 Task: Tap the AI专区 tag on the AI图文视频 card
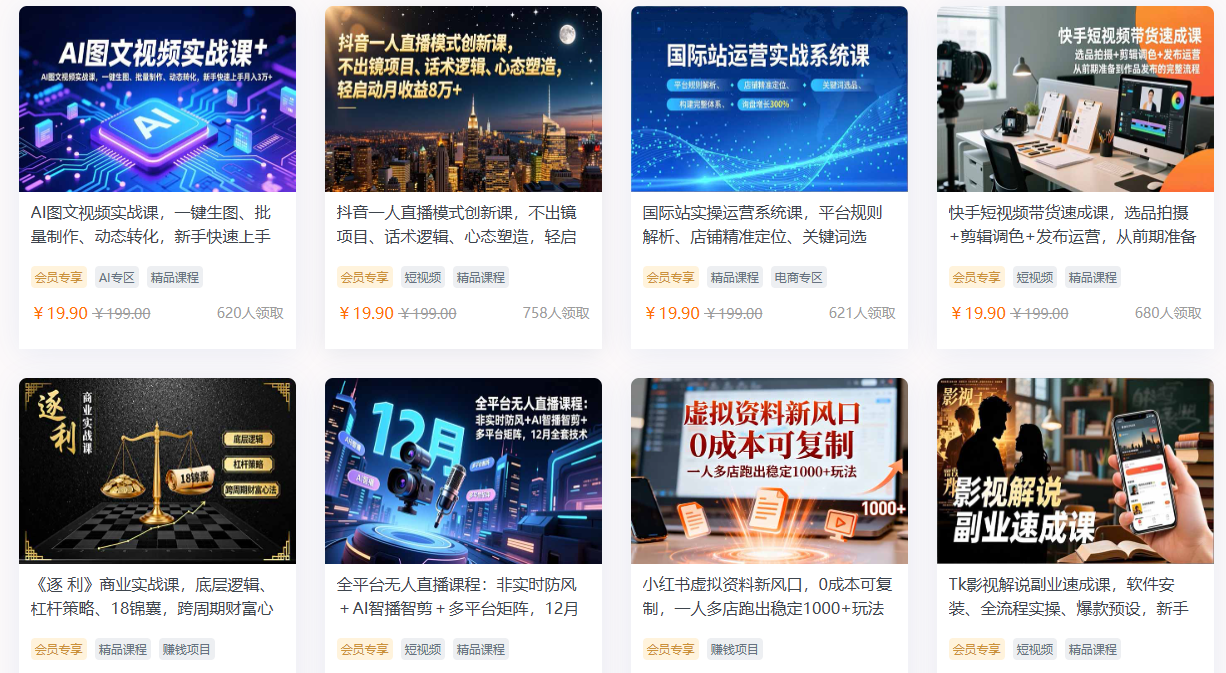(116, 277)
